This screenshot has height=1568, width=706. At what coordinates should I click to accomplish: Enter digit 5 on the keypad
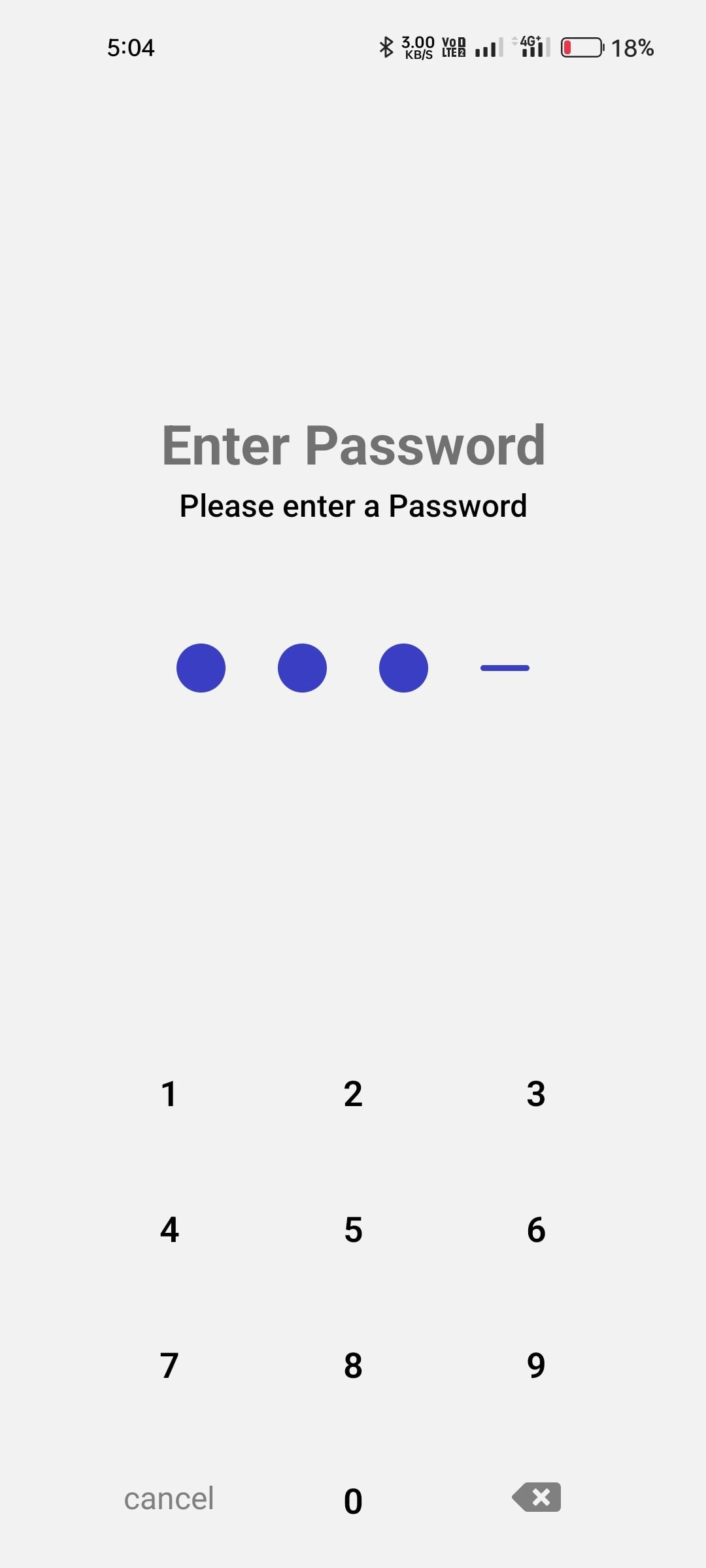(x=353, y=1230)
